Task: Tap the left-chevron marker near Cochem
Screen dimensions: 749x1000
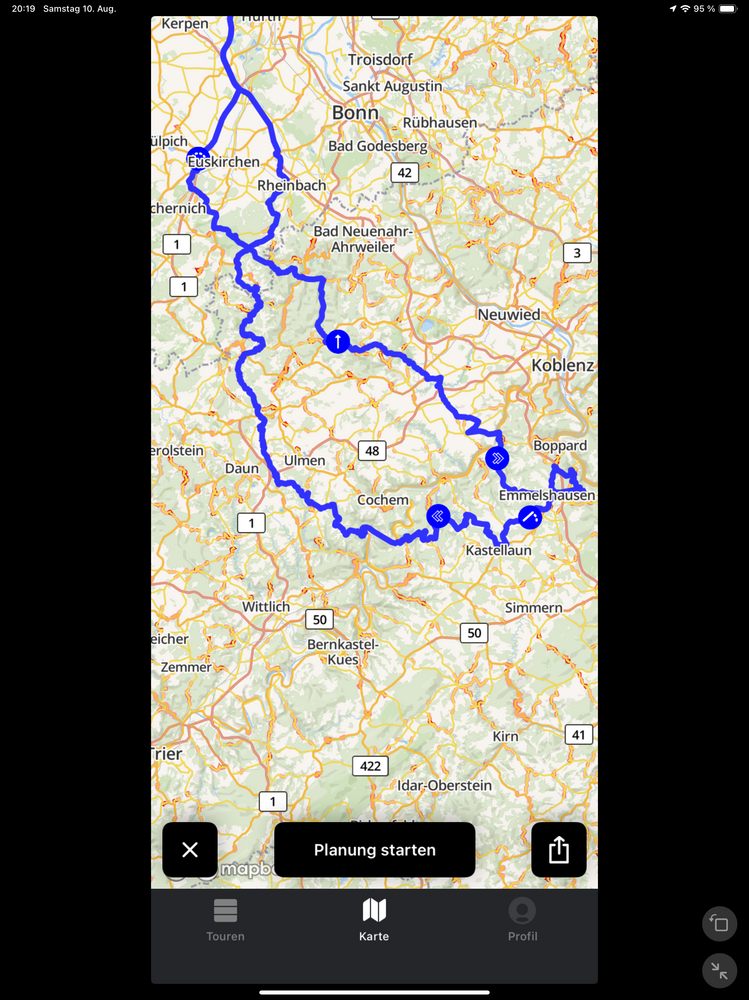Action: (x=437, y=516)
